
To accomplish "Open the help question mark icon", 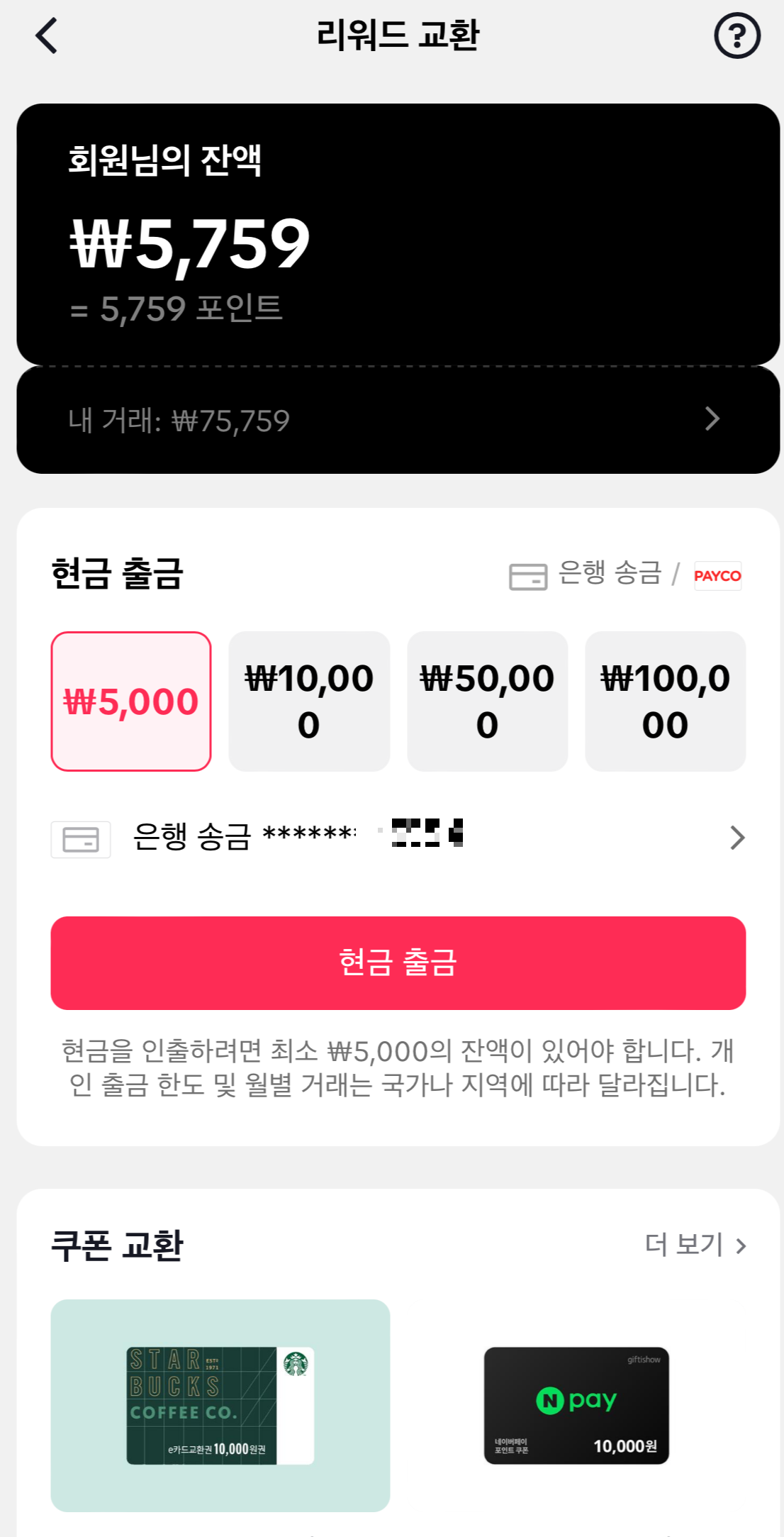I will 737,37.
